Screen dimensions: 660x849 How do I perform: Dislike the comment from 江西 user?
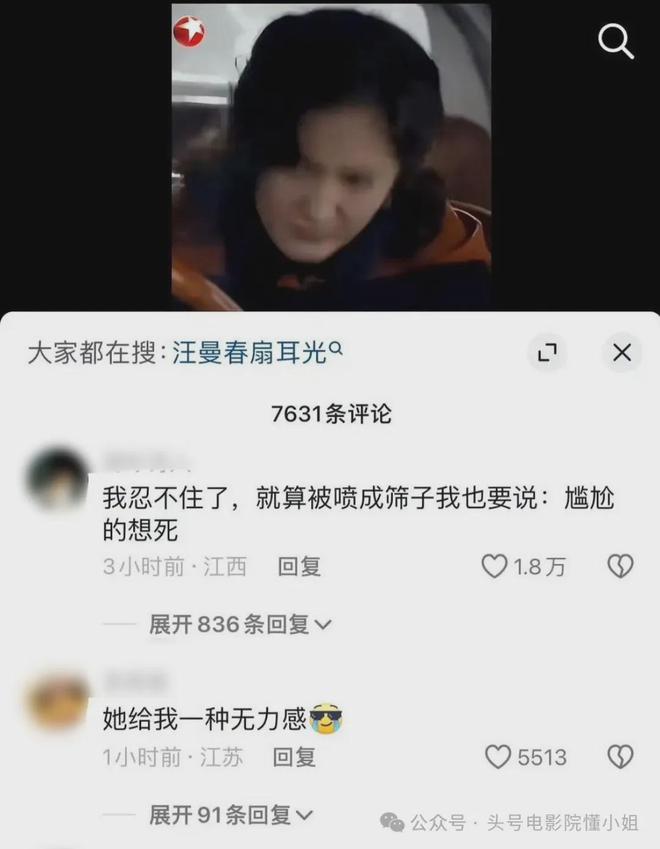[620, 567]
